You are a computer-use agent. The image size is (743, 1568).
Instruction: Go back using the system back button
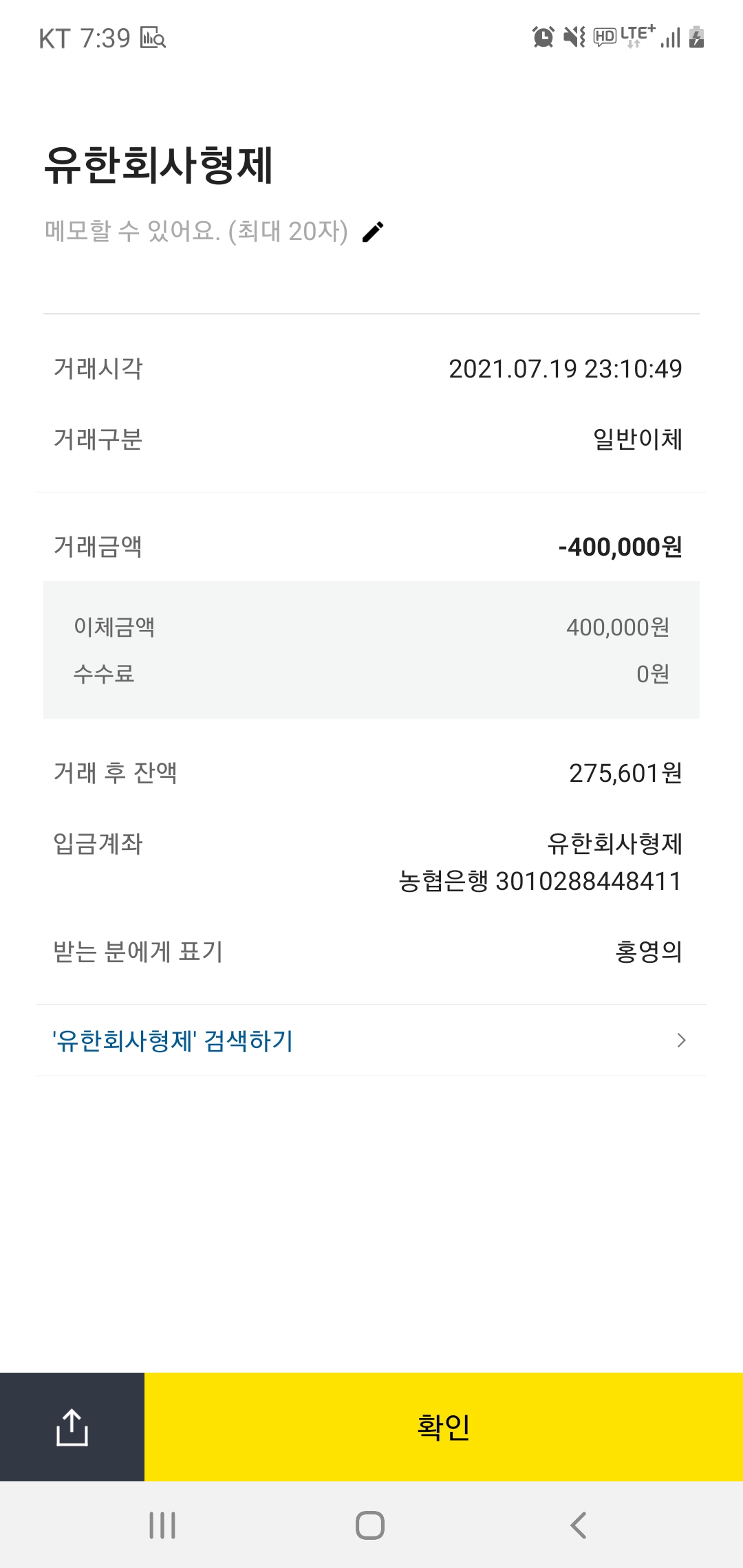coord(579,1525)
